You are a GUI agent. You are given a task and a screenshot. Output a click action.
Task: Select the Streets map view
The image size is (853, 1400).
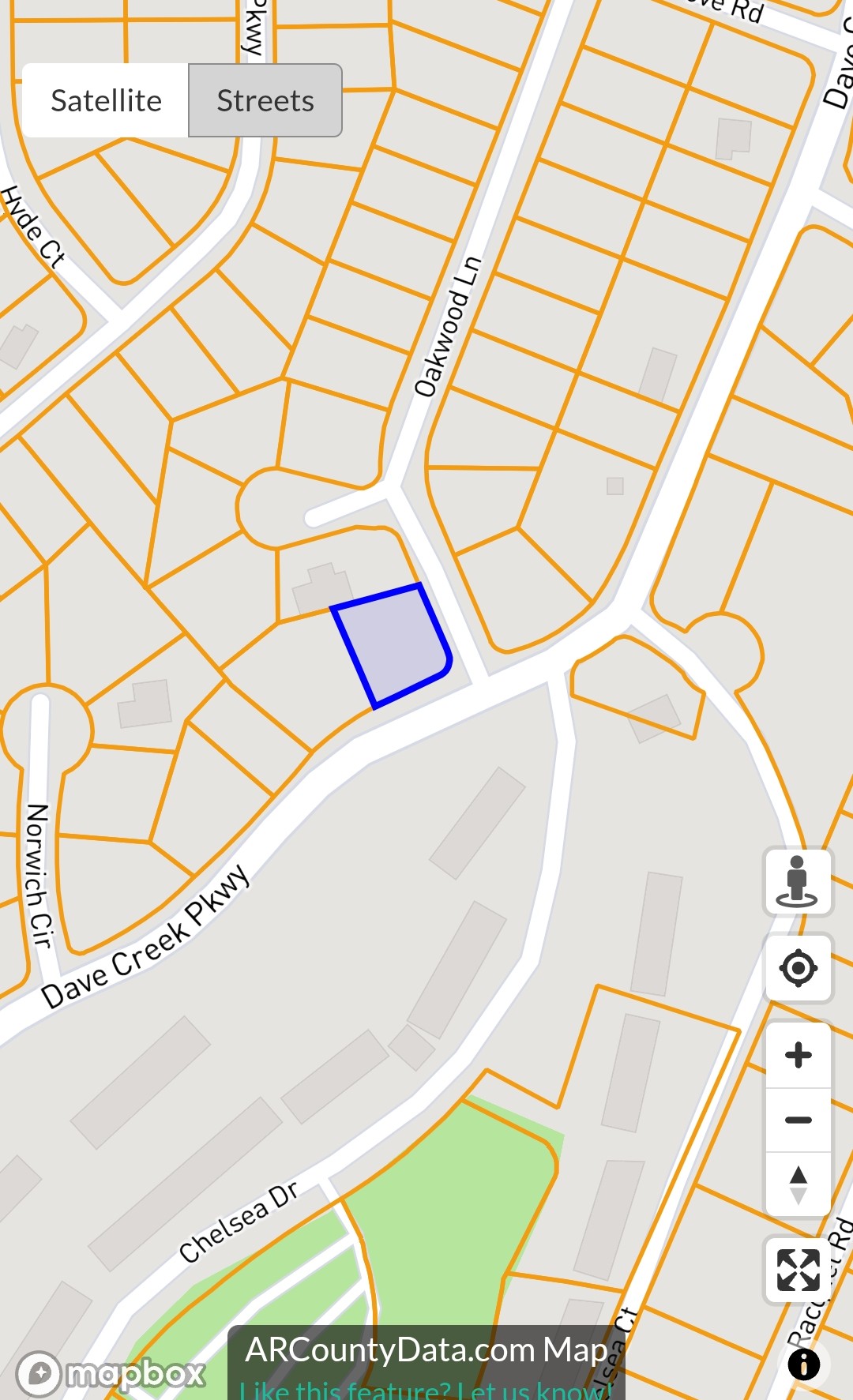(x=265, y=101)
